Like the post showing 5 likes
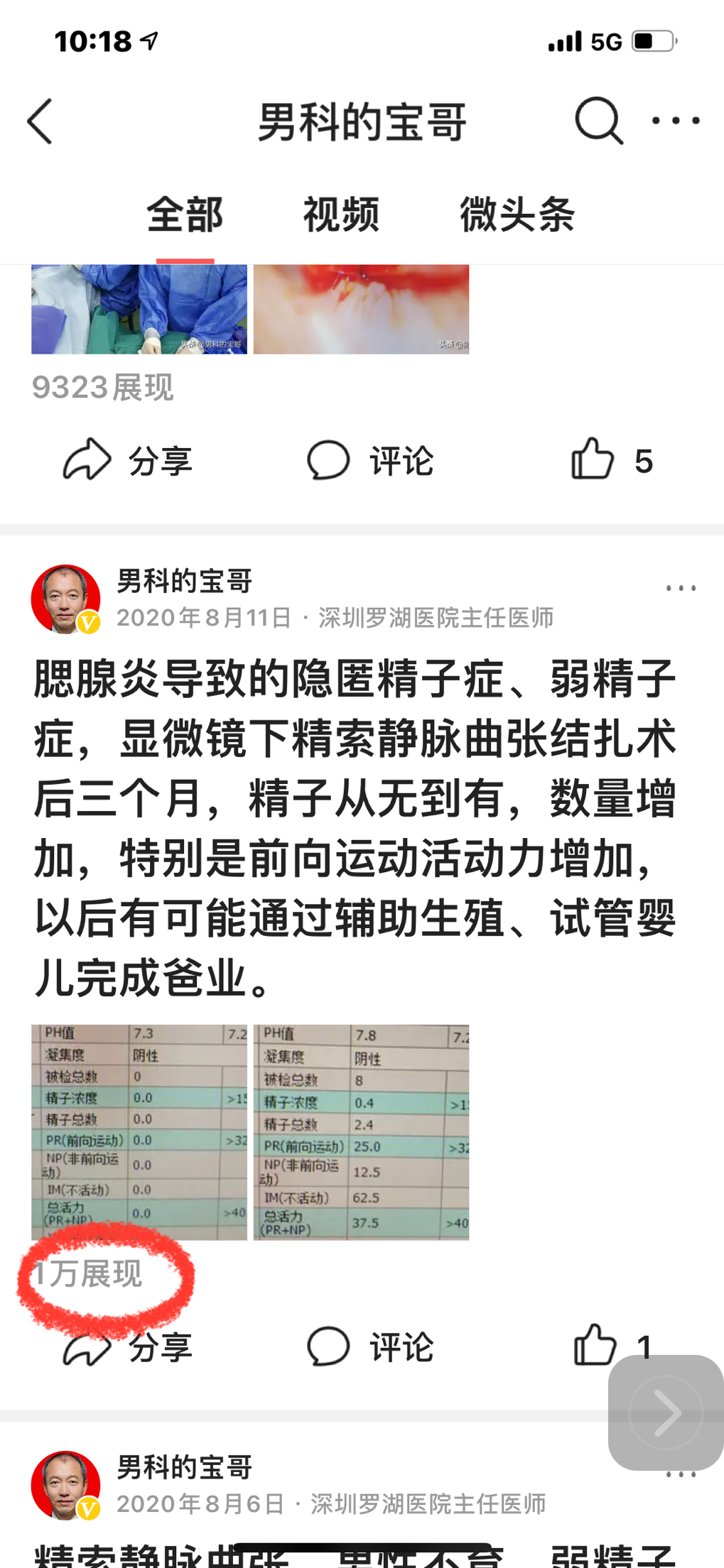Viewport: 724px width, 1568px height. [x=611, y=461]
